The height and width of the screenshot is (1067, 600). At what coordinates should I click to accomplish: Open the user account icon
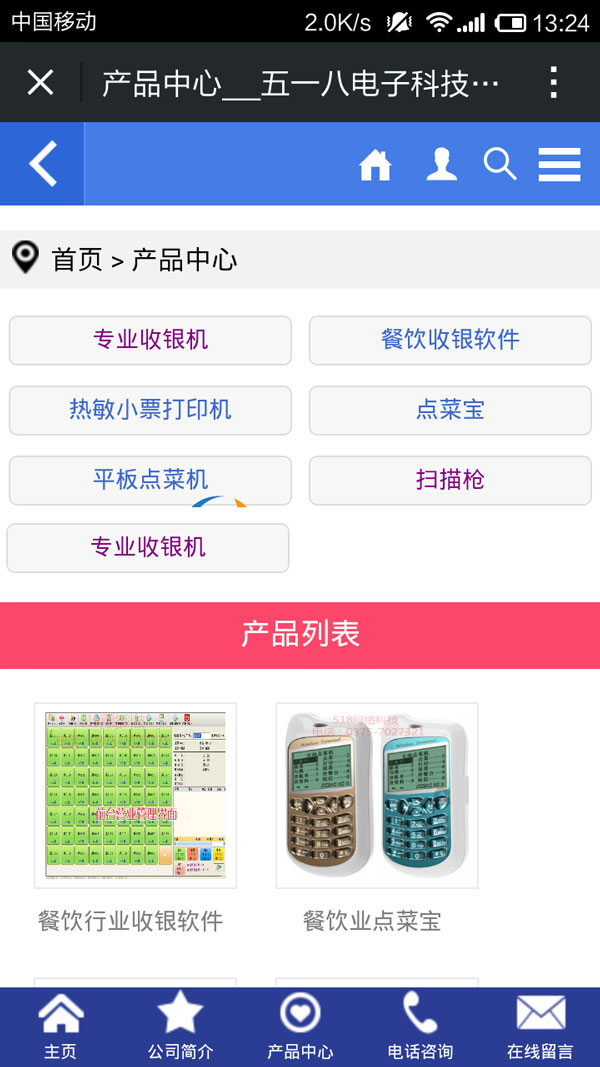[x=441, y=164]
